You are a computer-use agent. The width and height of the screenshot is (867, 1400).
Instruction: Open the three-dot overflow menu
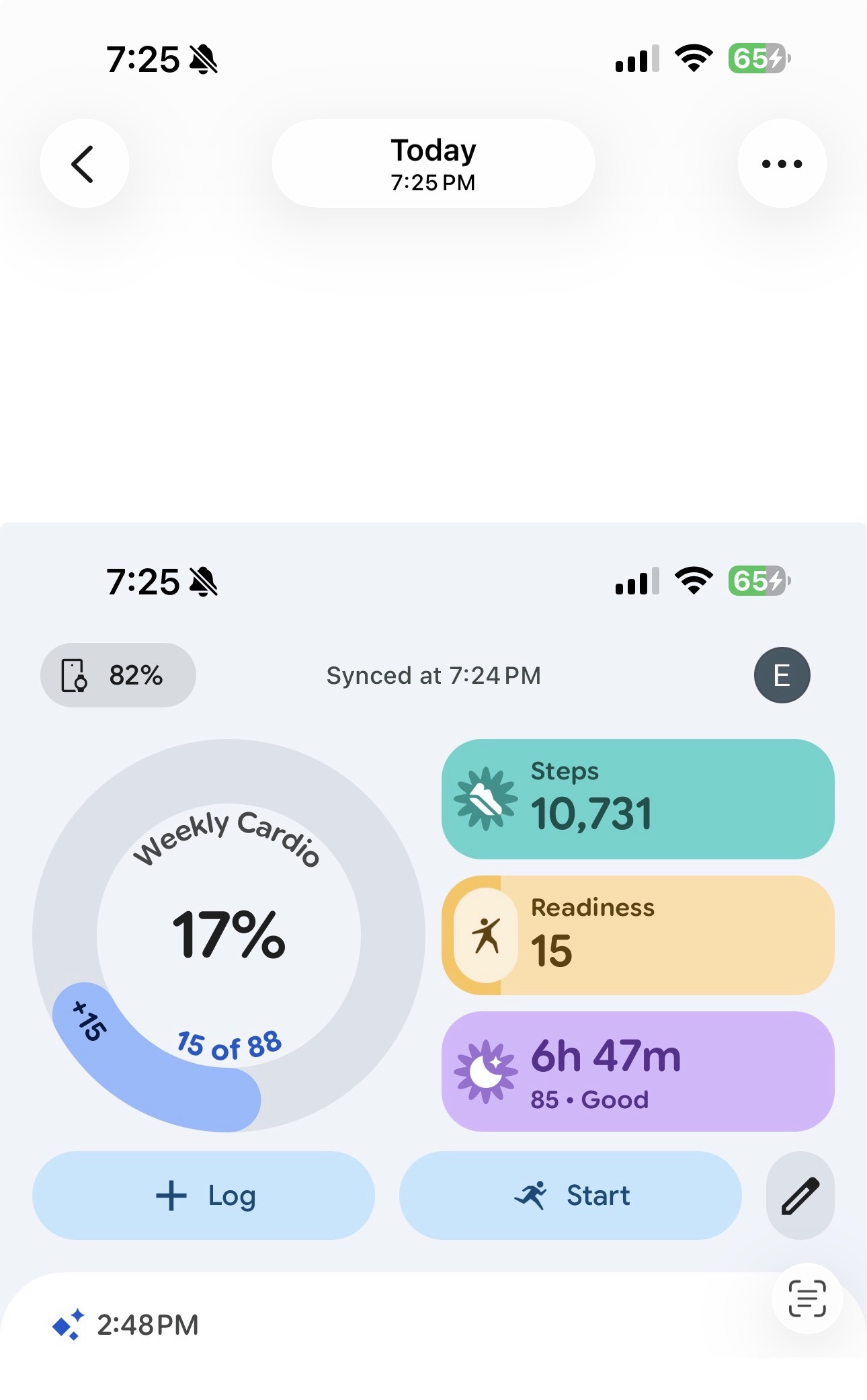(x=782, y=163)
